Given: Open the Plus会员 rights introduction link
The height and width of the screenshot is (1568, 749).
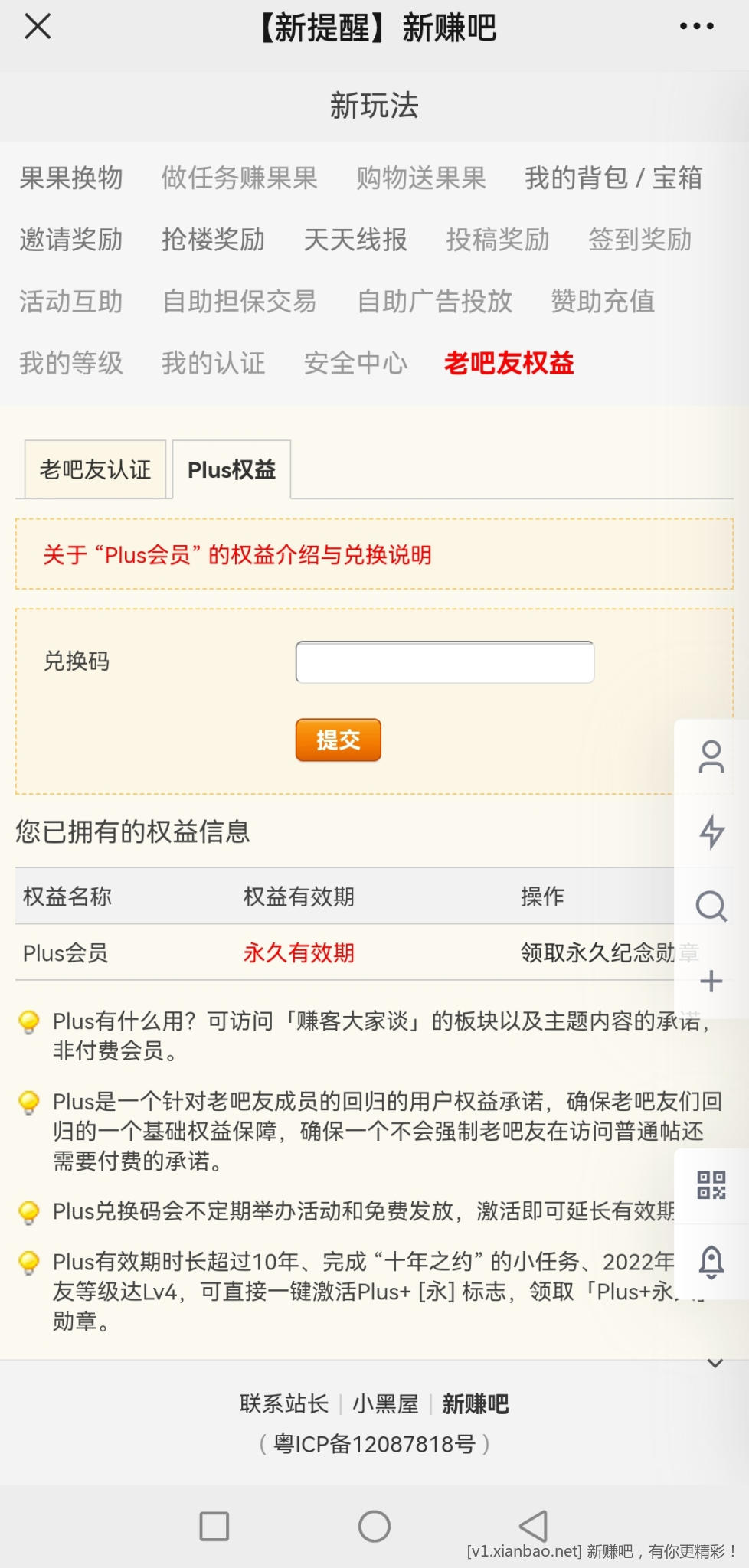Looking at the screenshot, I should [x=237, y=554].
